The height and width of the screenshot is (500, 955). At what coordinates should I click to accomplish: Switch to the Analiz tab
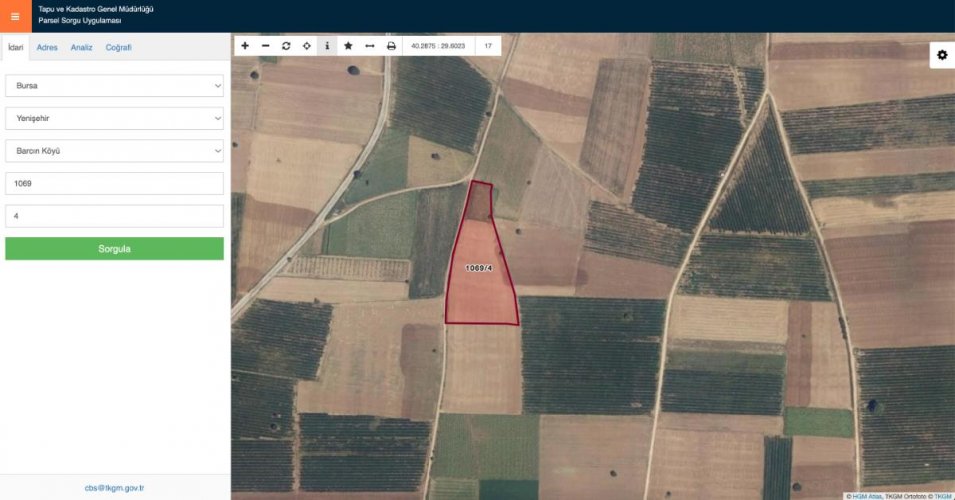point(81,47)
